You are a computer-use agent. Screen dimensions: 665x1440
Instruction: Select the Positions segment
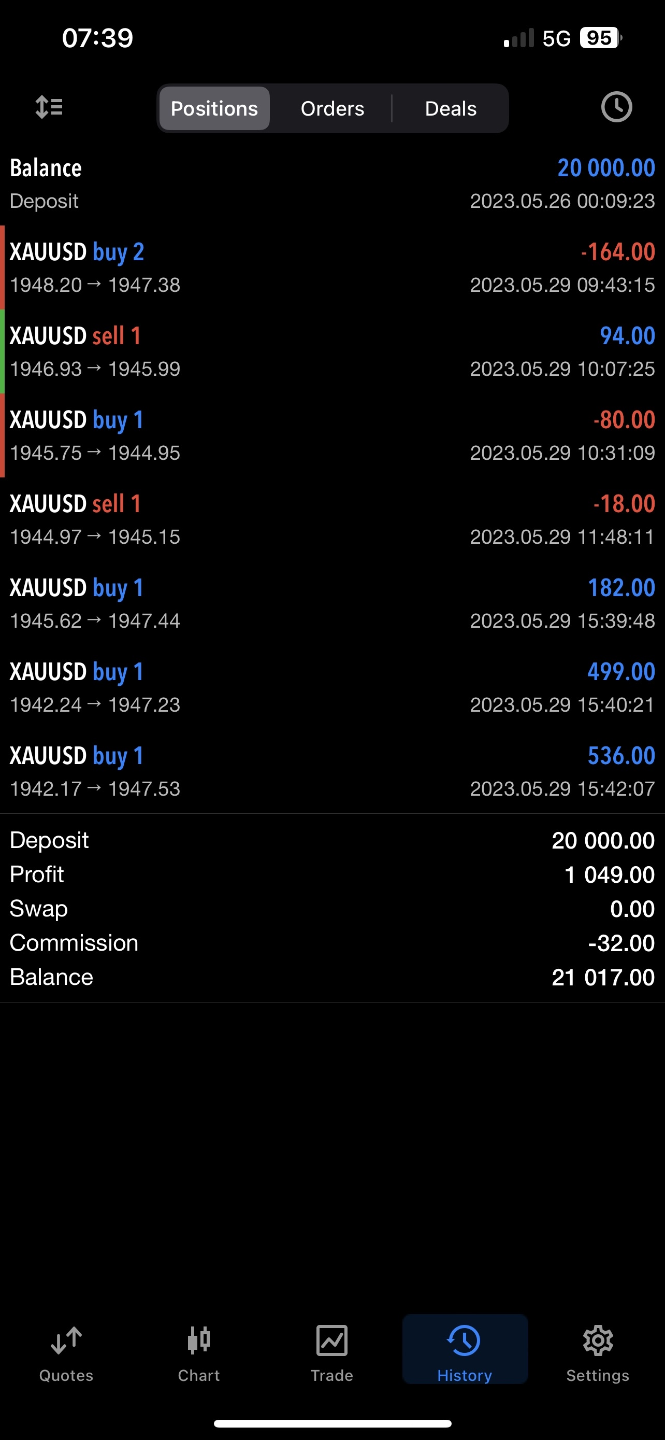[x=214, y=109]
